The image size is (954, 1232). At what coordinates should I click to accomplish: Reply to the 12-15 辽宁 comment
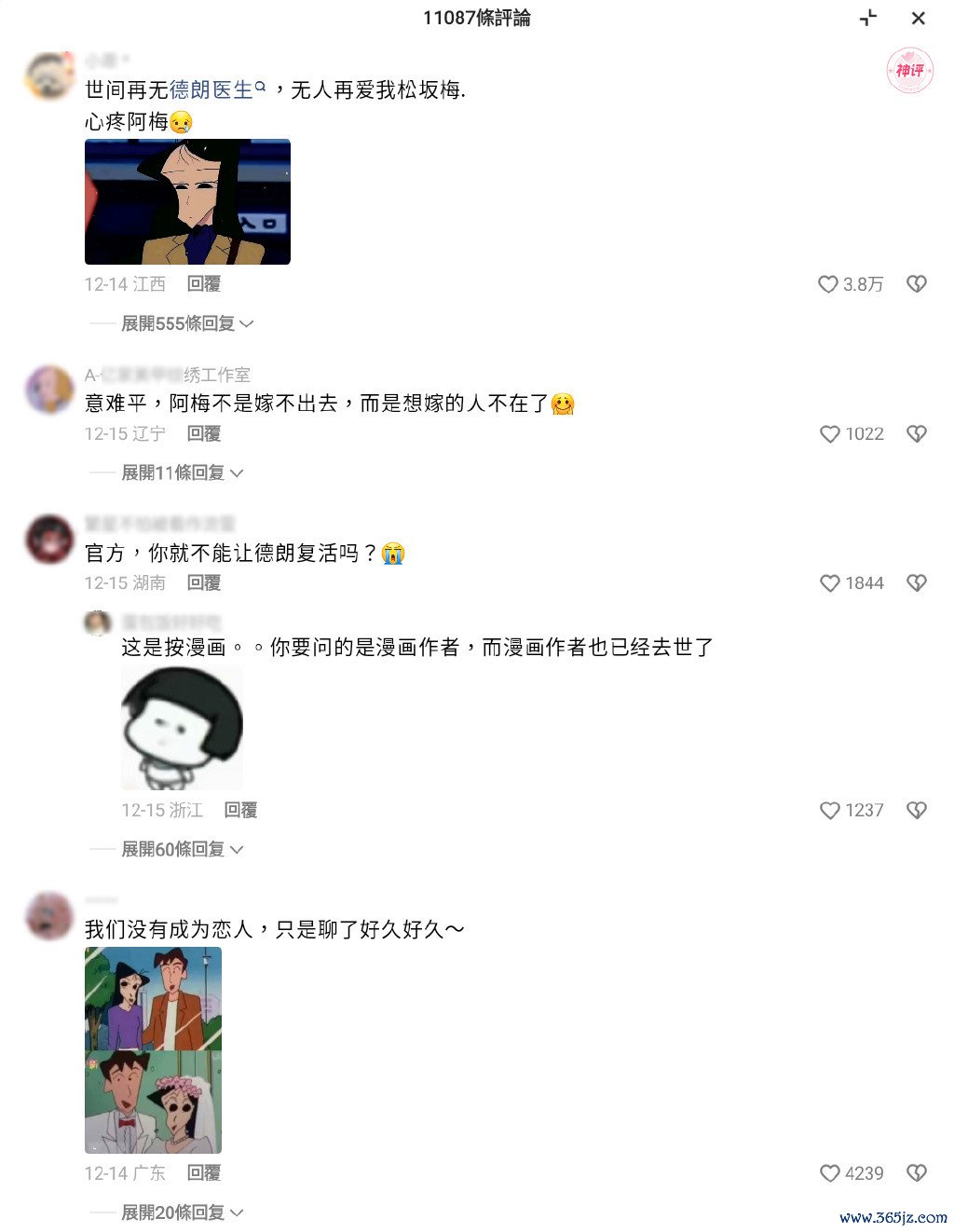[204, 434]
